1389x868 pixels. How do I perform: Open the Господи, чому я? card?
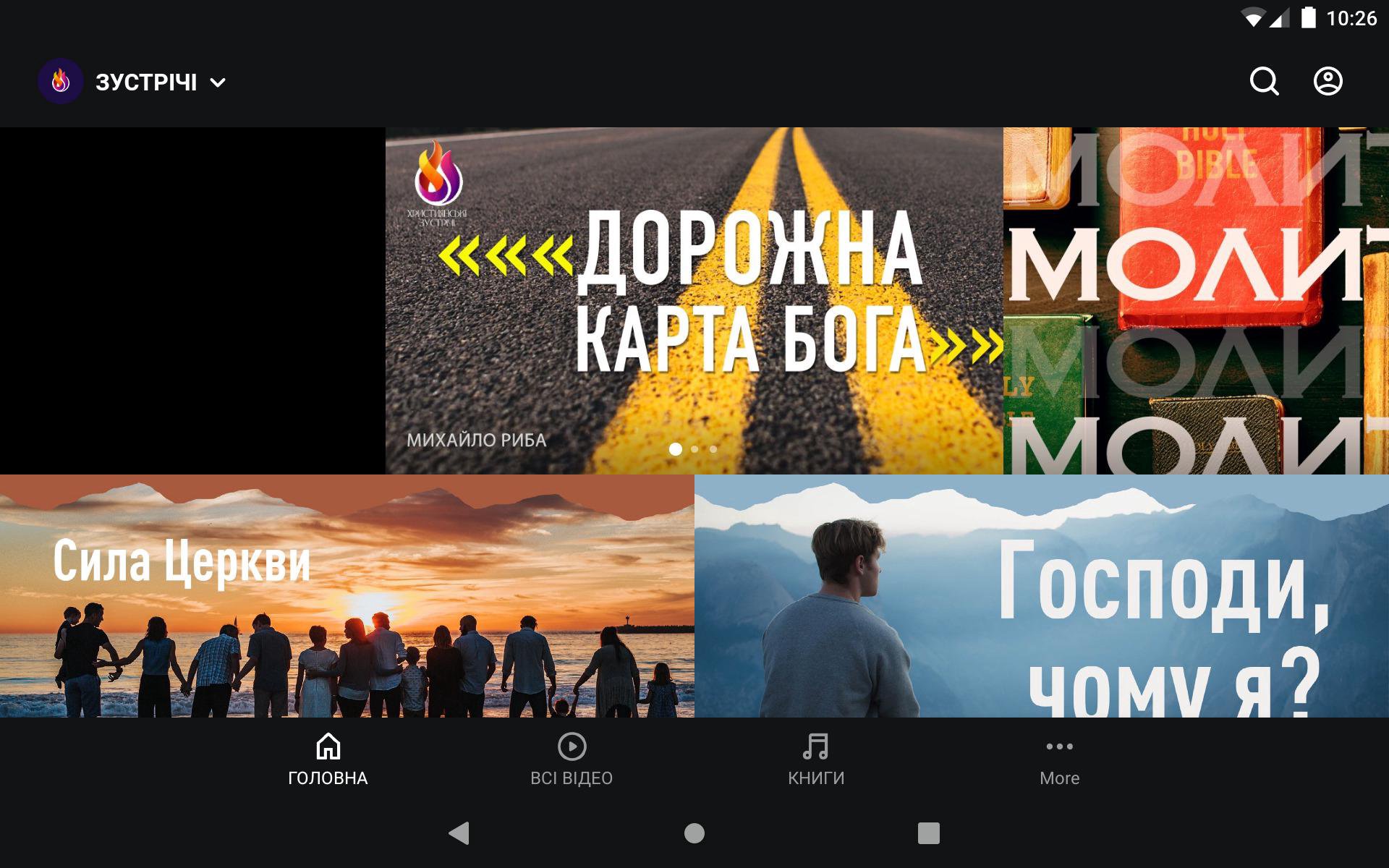point(1041,595)
